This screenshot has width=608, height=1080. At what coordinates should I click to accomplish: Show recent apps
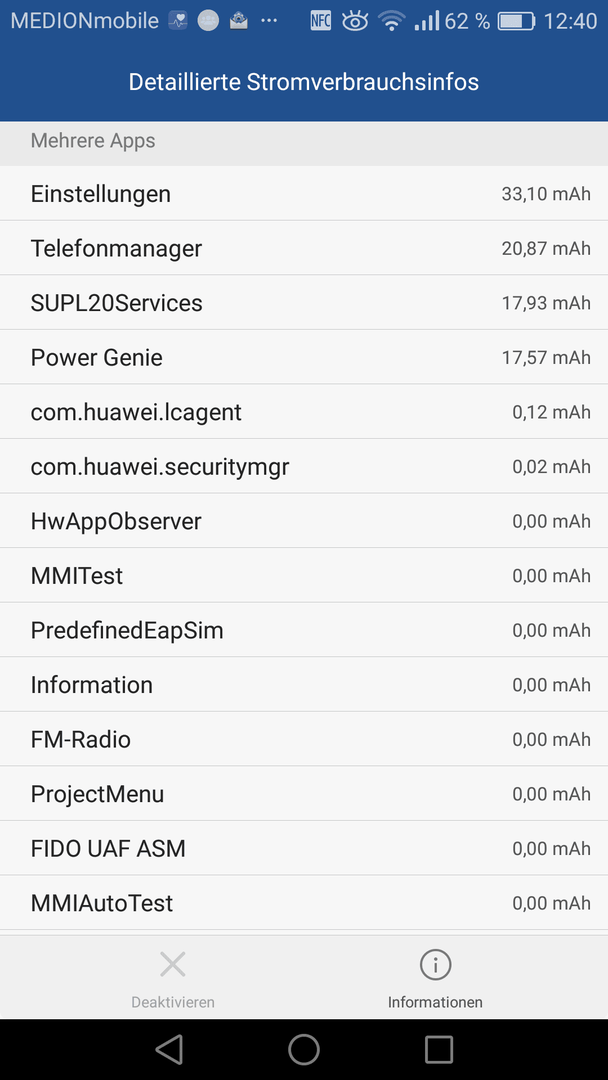point(439,1049)
